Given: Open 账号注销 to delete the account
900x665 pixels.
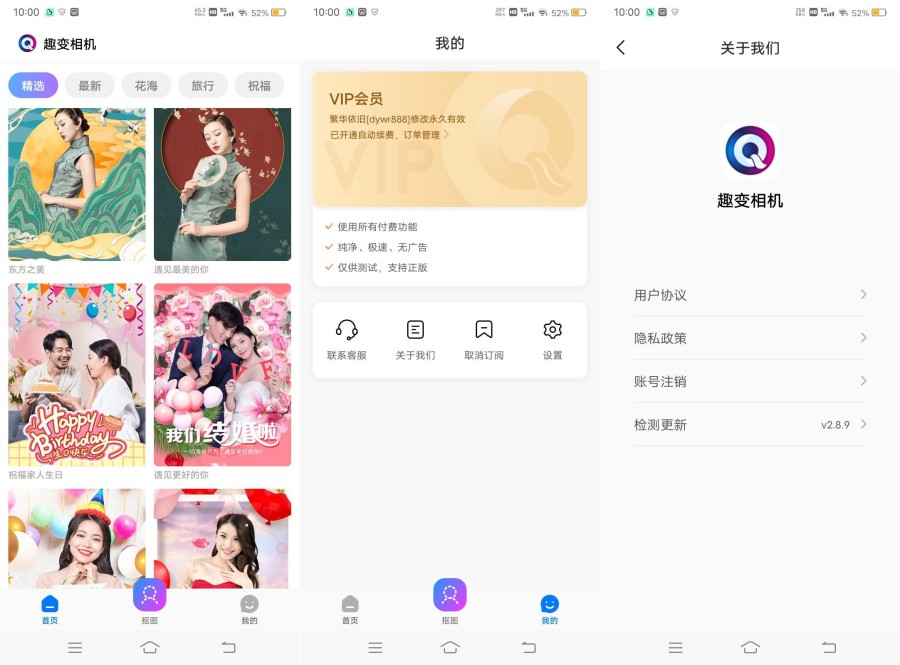Looking at the screenshot, I should point(750,381).
